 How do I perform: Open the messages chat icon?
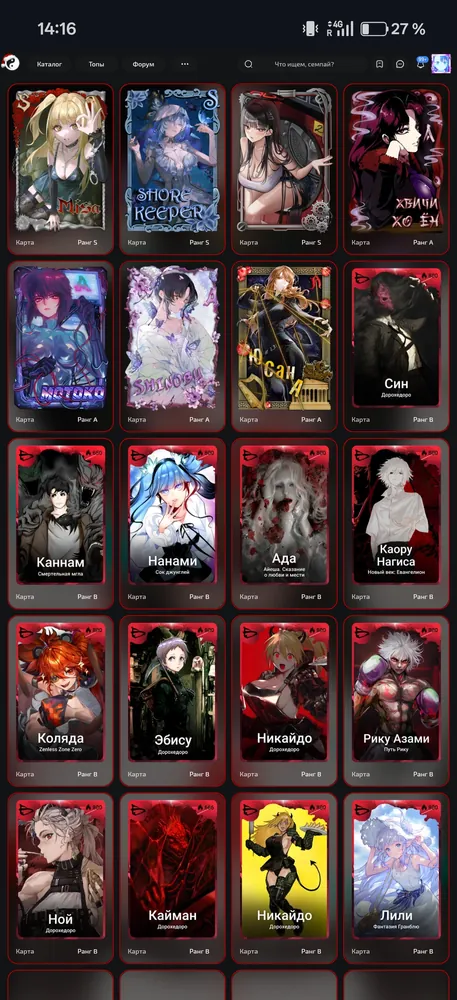pos(400,64)
